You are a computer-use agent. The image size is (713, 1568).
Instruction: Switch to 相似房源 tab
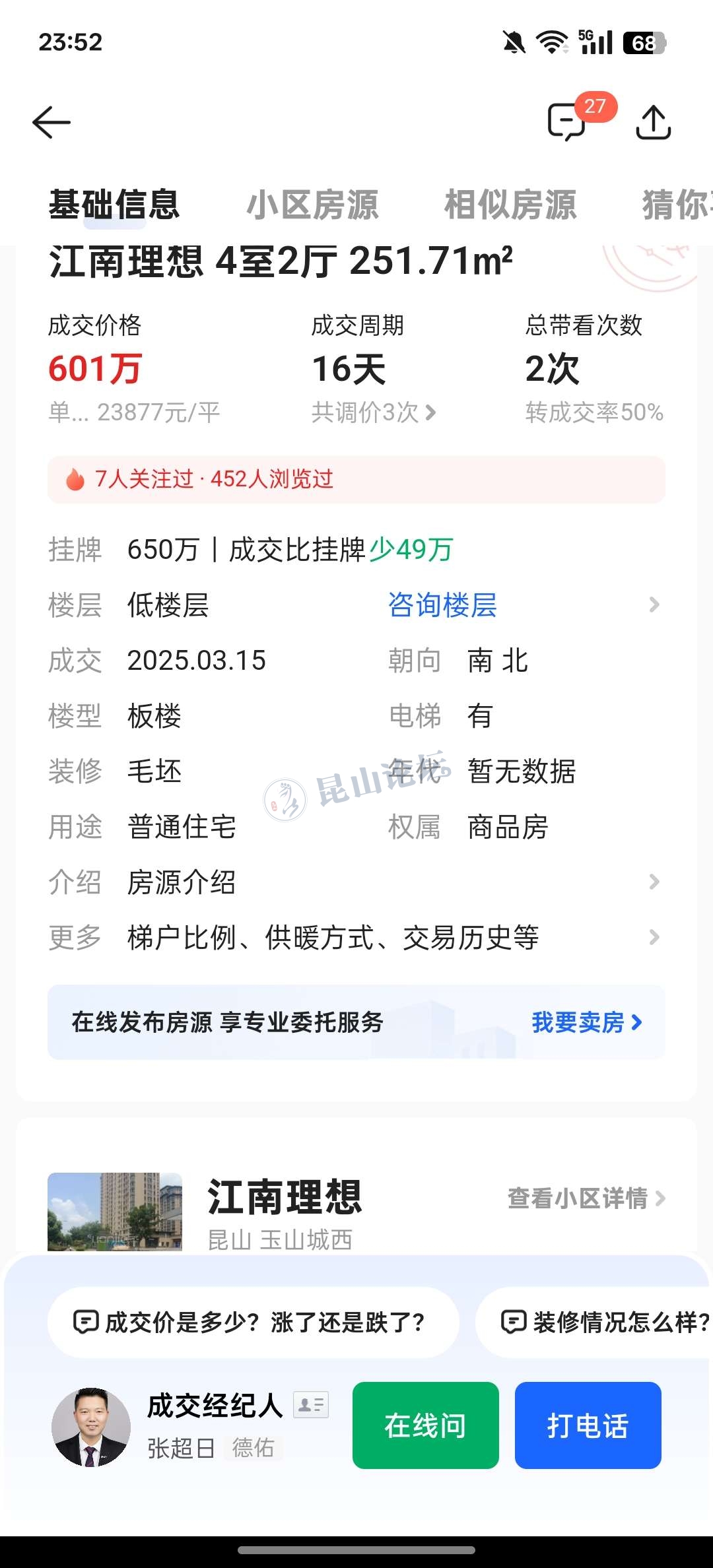tap(510, 205)
